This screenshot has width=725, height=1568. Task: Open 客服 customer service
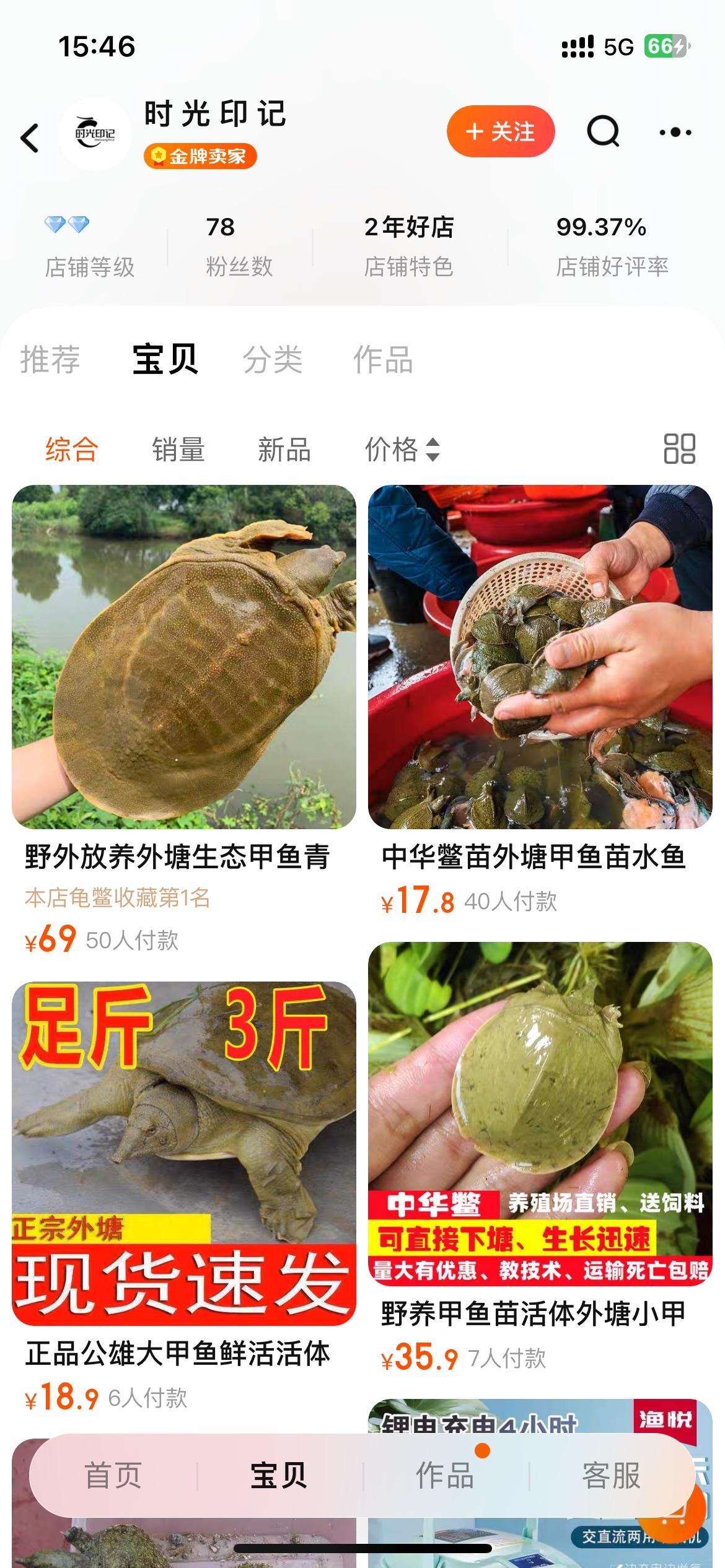coord(611,1476)
